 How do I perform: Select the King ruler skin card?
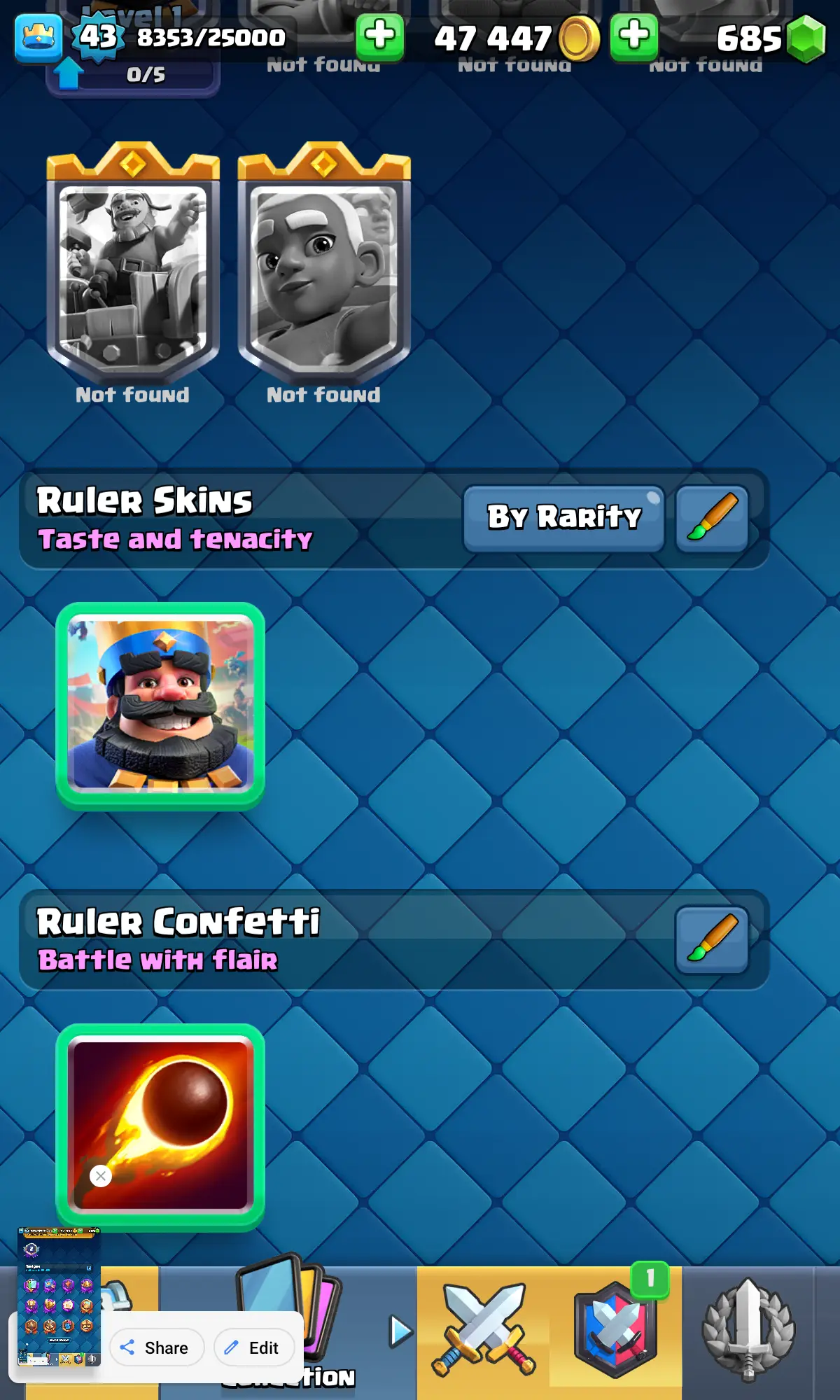[x=160, y=706]
